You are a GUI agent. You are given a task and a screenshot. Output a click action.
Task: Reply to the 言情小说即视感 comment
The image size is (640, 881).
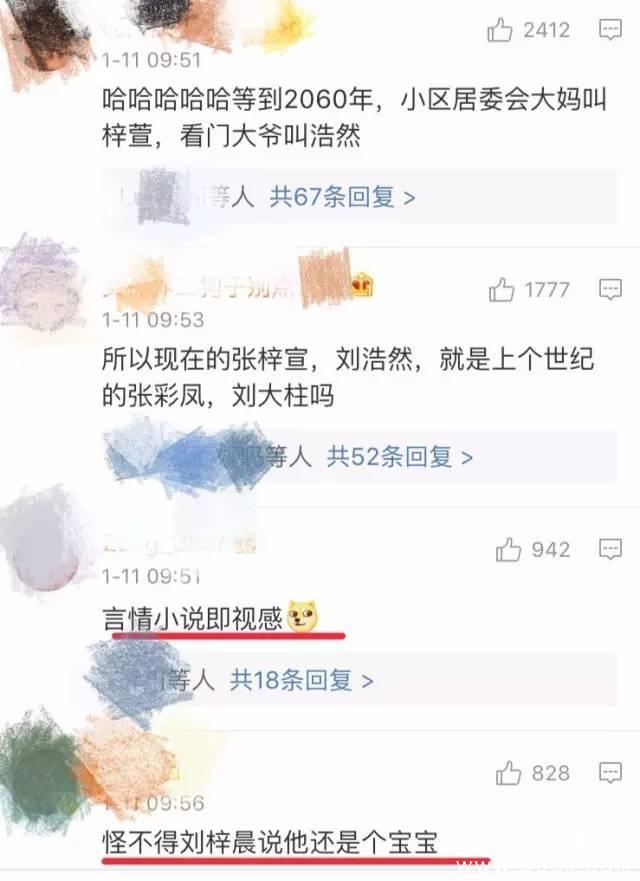(x=610, y=549)
